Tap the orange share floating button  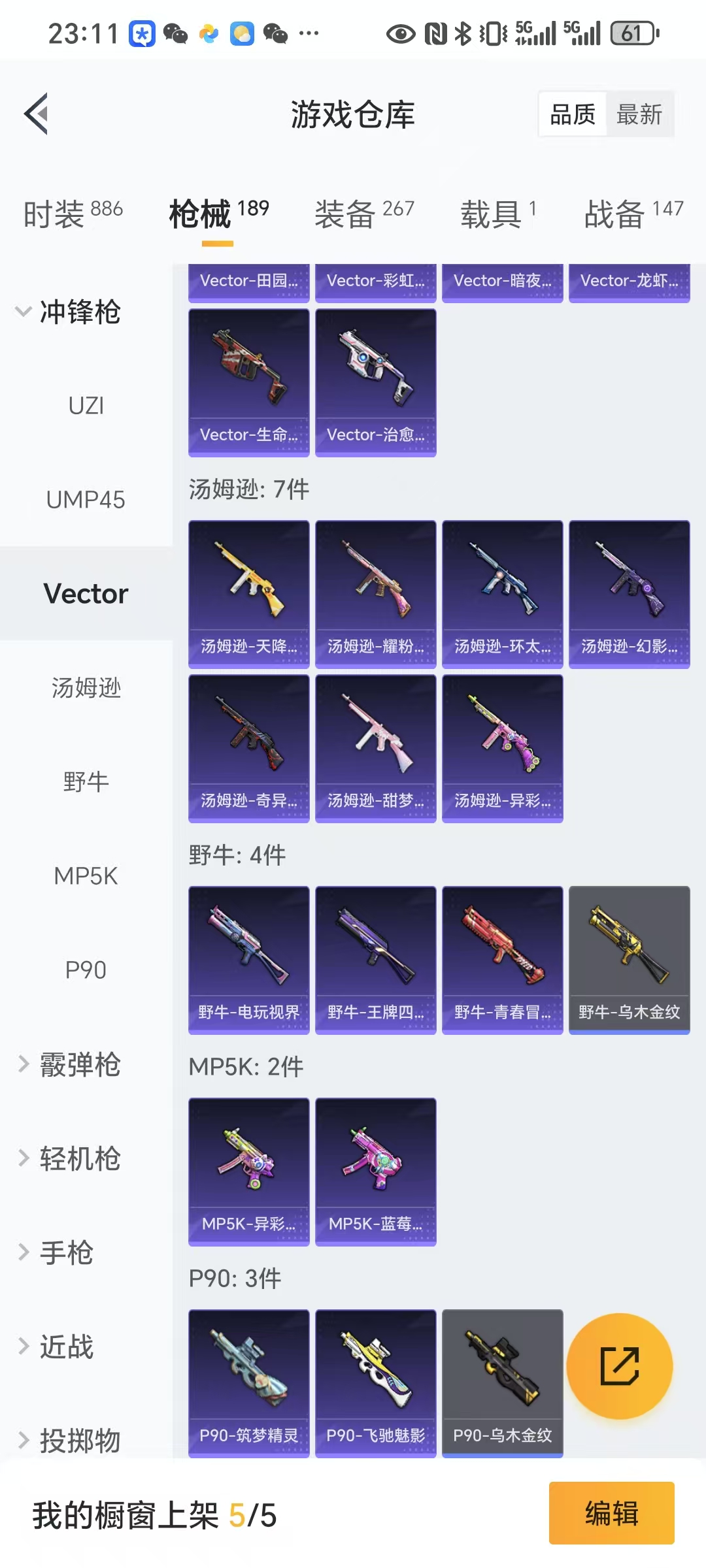pos(619,1366)
